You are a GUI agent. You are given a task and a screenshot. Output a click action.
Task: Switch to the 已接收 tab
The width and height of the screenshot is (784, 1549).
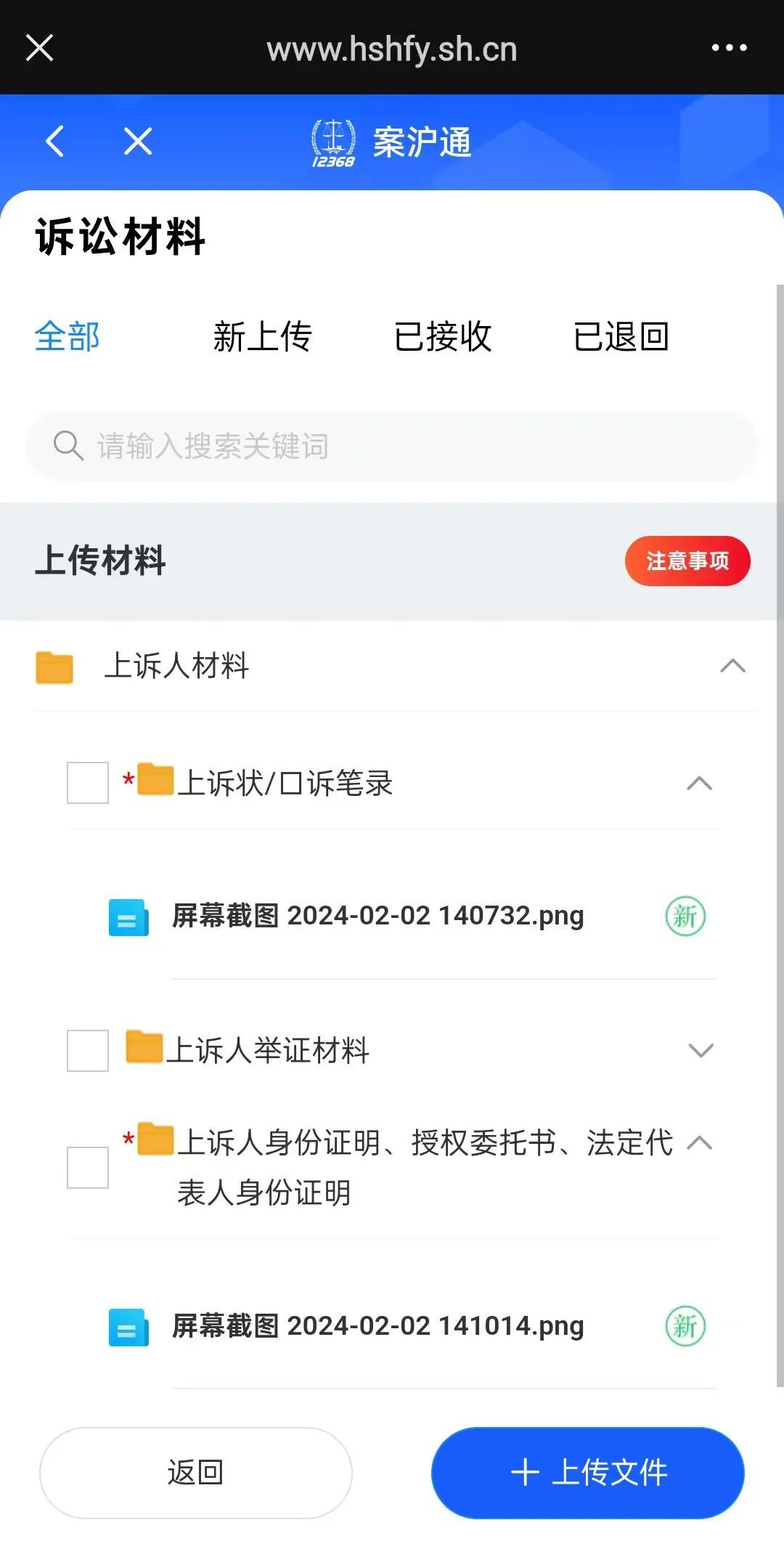coord(442,337)
